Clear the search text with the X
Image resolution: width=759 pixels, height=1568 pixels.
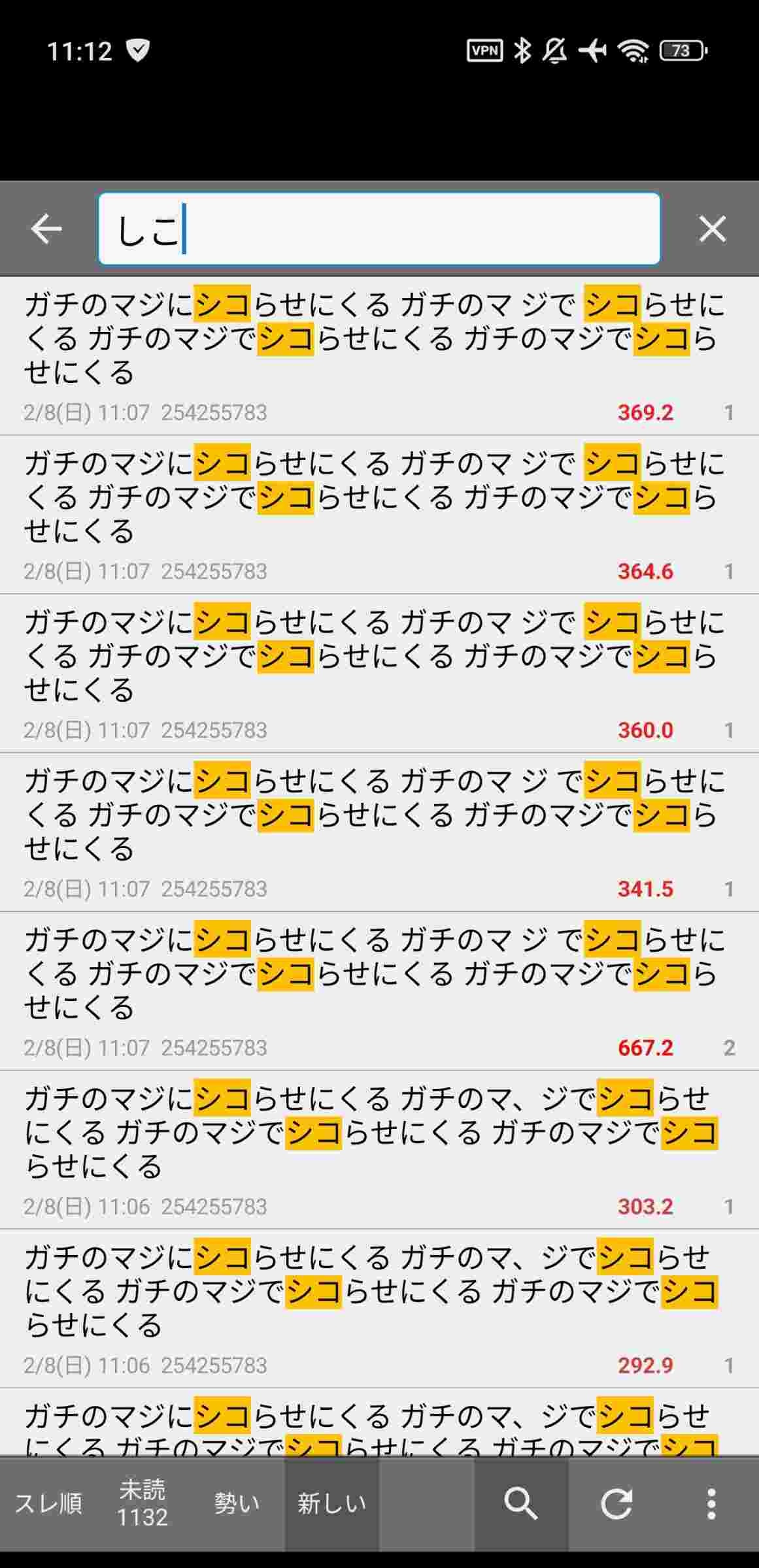tap(712, 229)
